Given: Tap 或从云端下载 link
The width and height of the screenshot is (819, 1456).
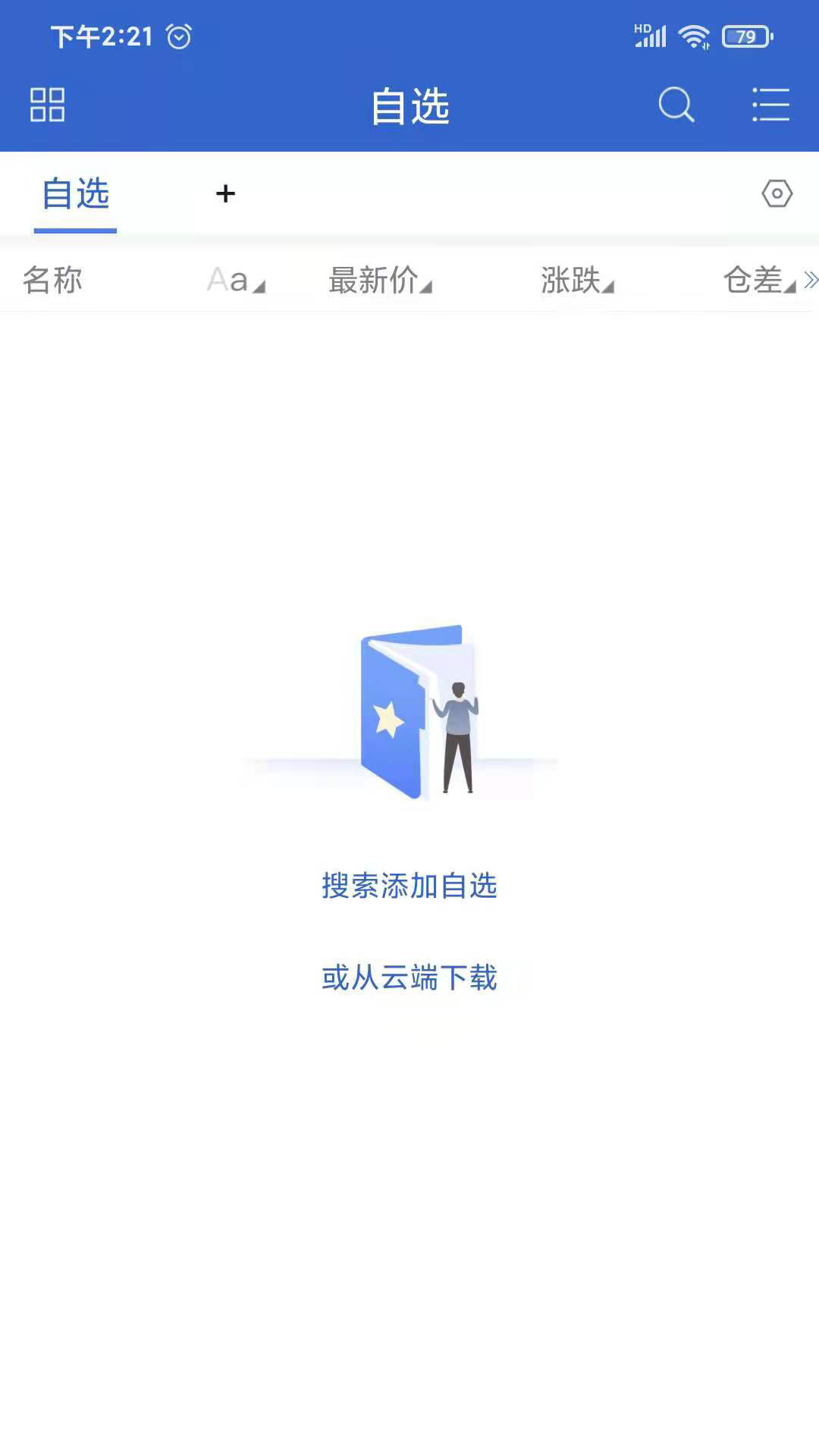Looking at the screenshot, I should [409, 977].
